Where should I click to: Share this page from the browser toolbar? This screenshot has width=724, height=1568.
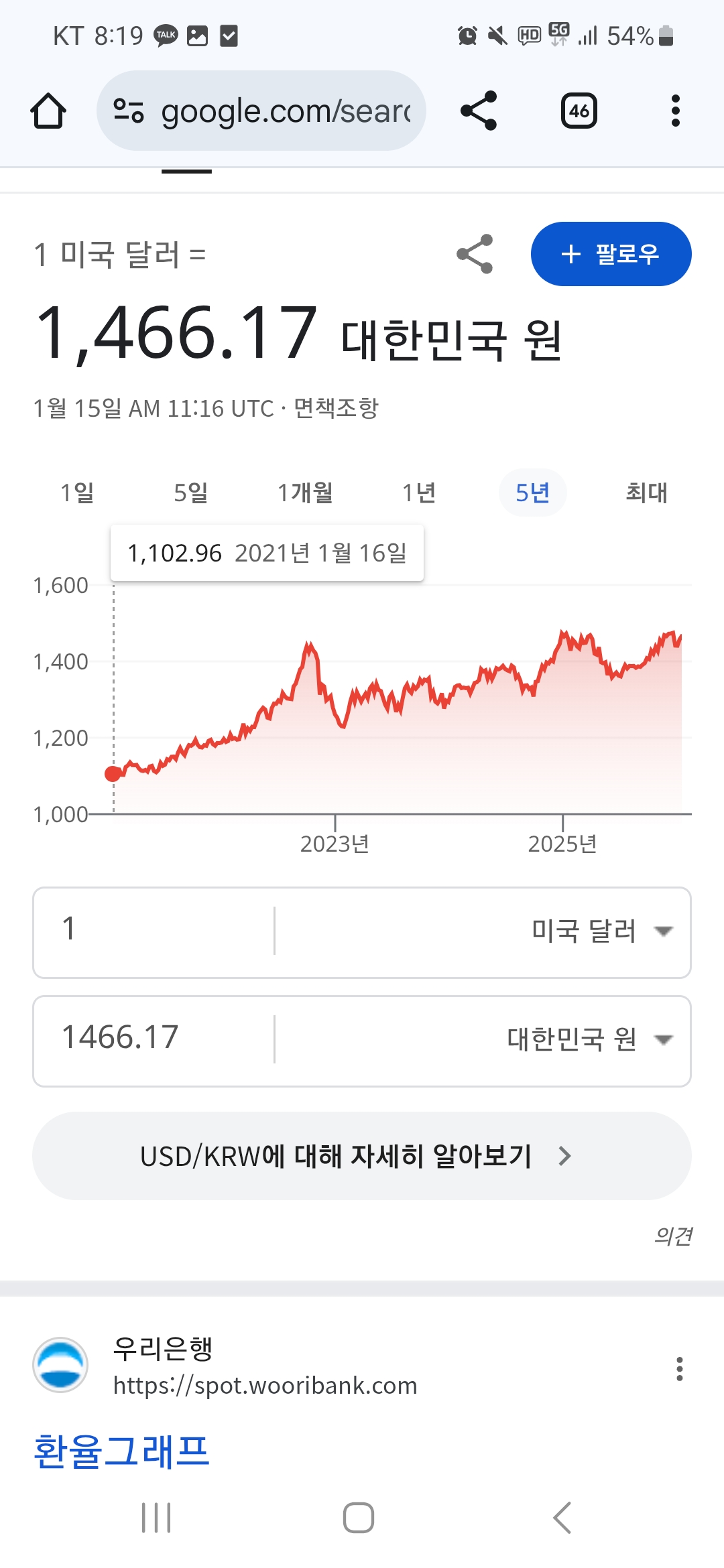(x=479, y=111)
